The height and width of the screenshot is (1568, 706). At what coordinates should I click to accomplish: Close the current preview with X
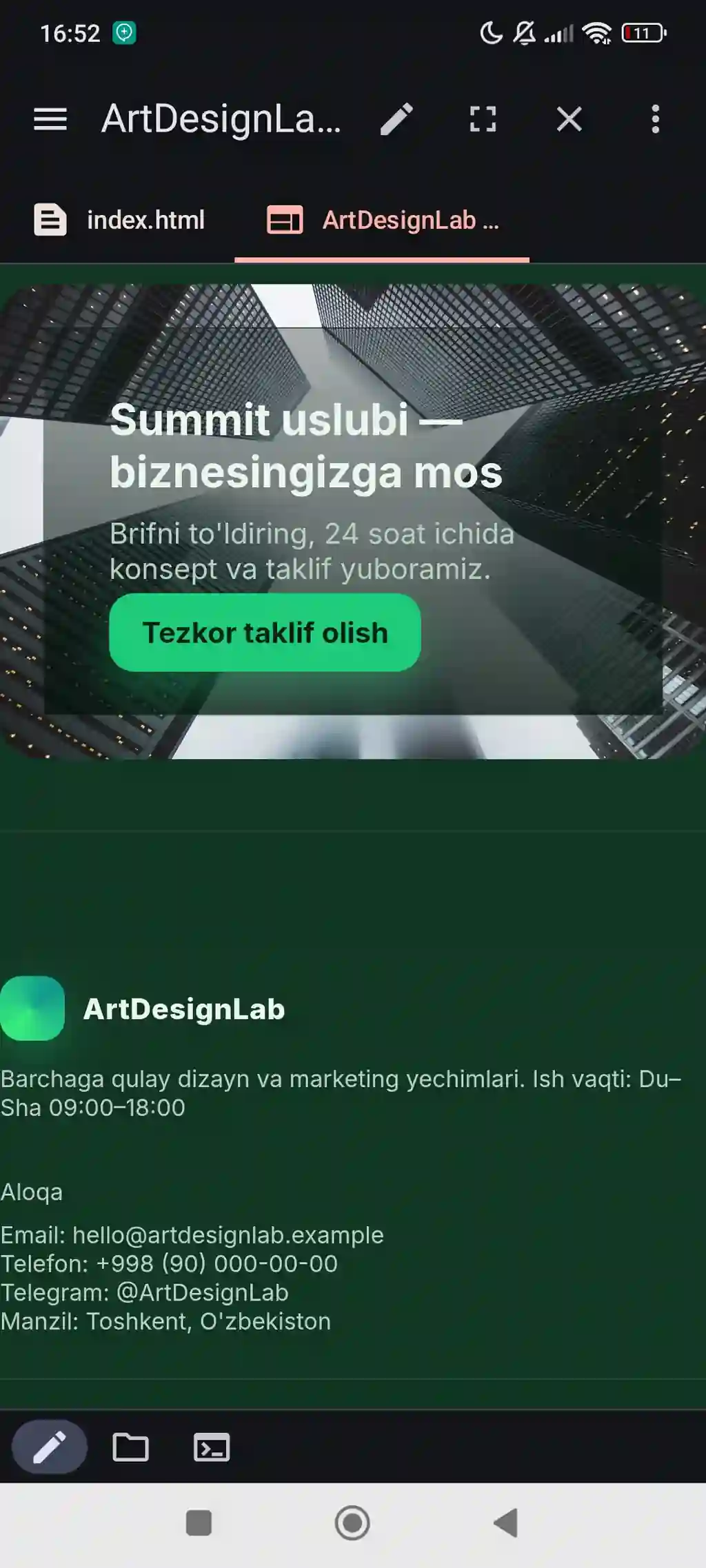[569, 119]
